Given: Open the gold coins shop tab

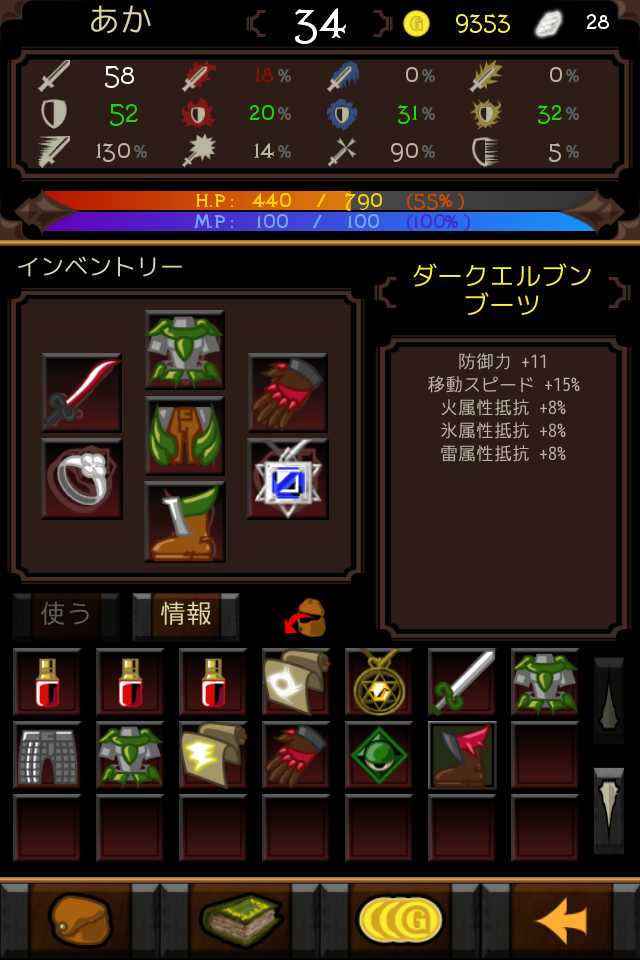Looking at the screenshot, I should click(401, 920).
